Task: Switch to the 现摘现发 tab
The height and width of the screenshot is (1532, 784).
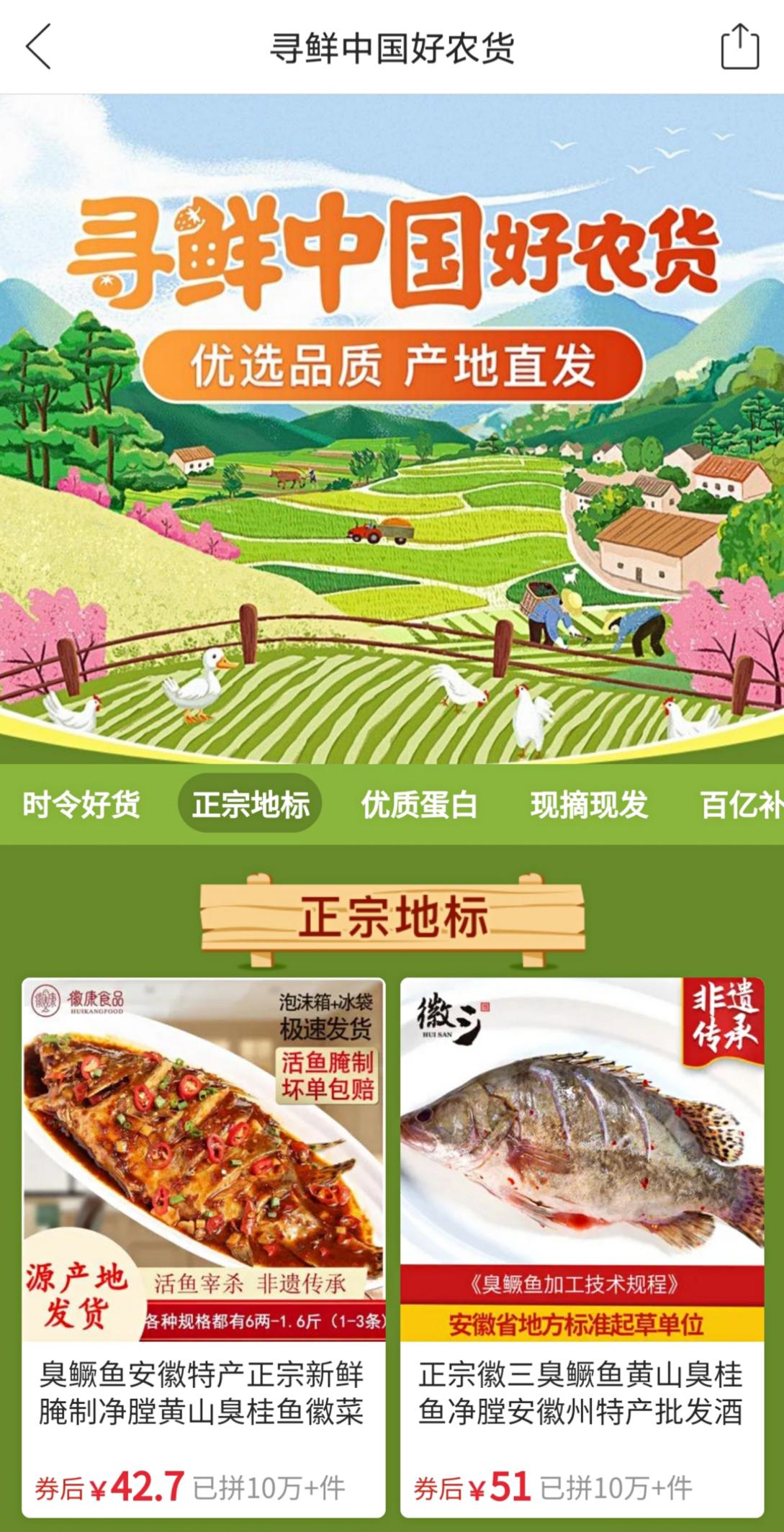Action: [589, 804]
